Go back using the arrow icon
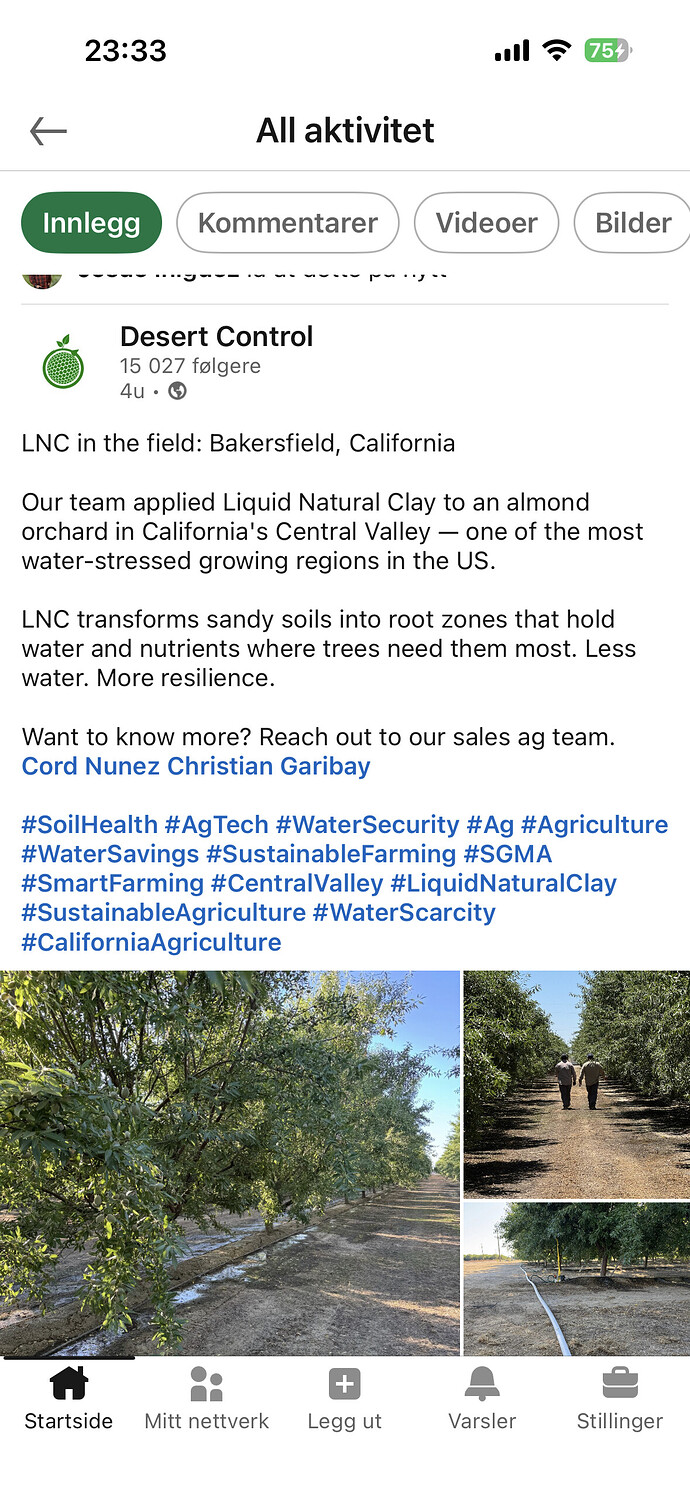The width and height of the screenshot is (690, 1495). (x=48, y=131)
